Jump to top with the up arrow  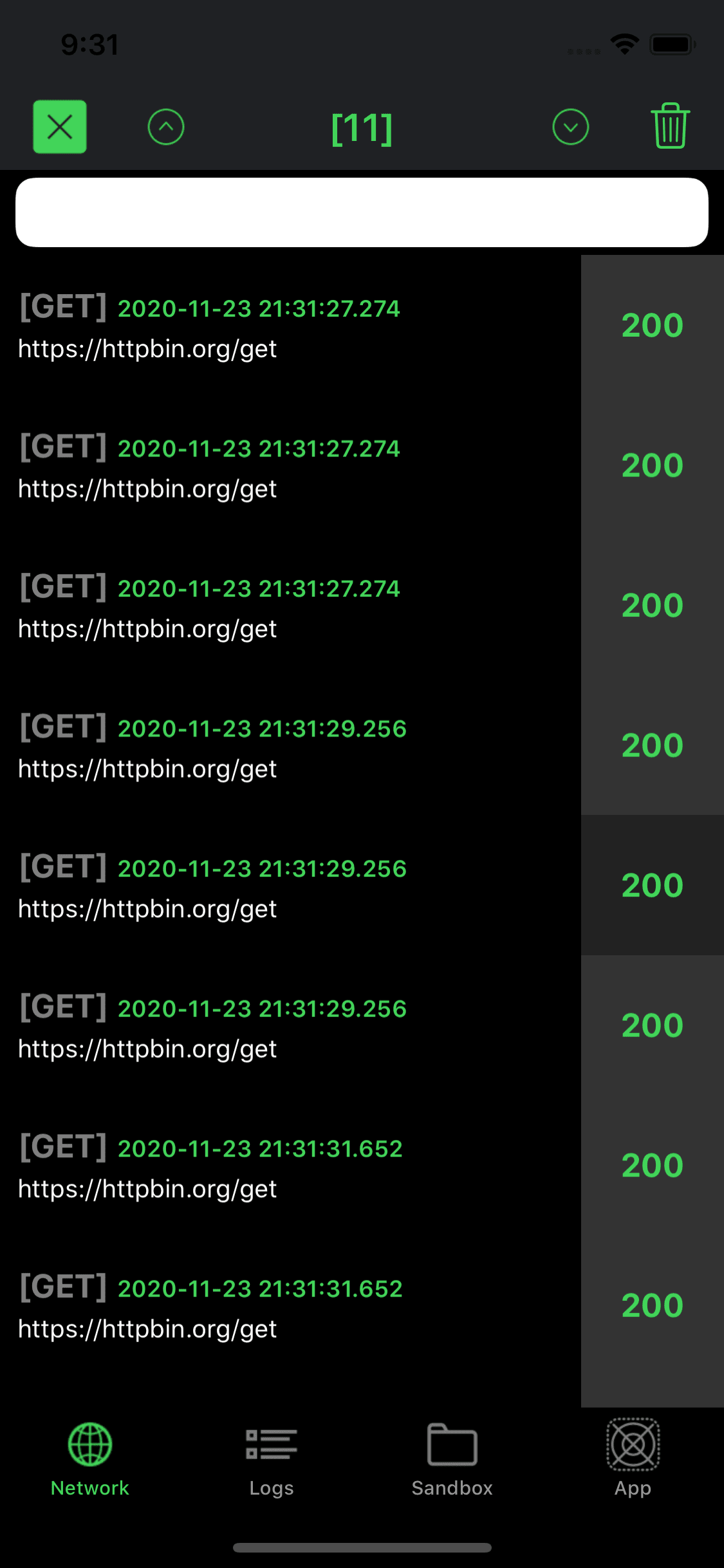tap(166, 127)
